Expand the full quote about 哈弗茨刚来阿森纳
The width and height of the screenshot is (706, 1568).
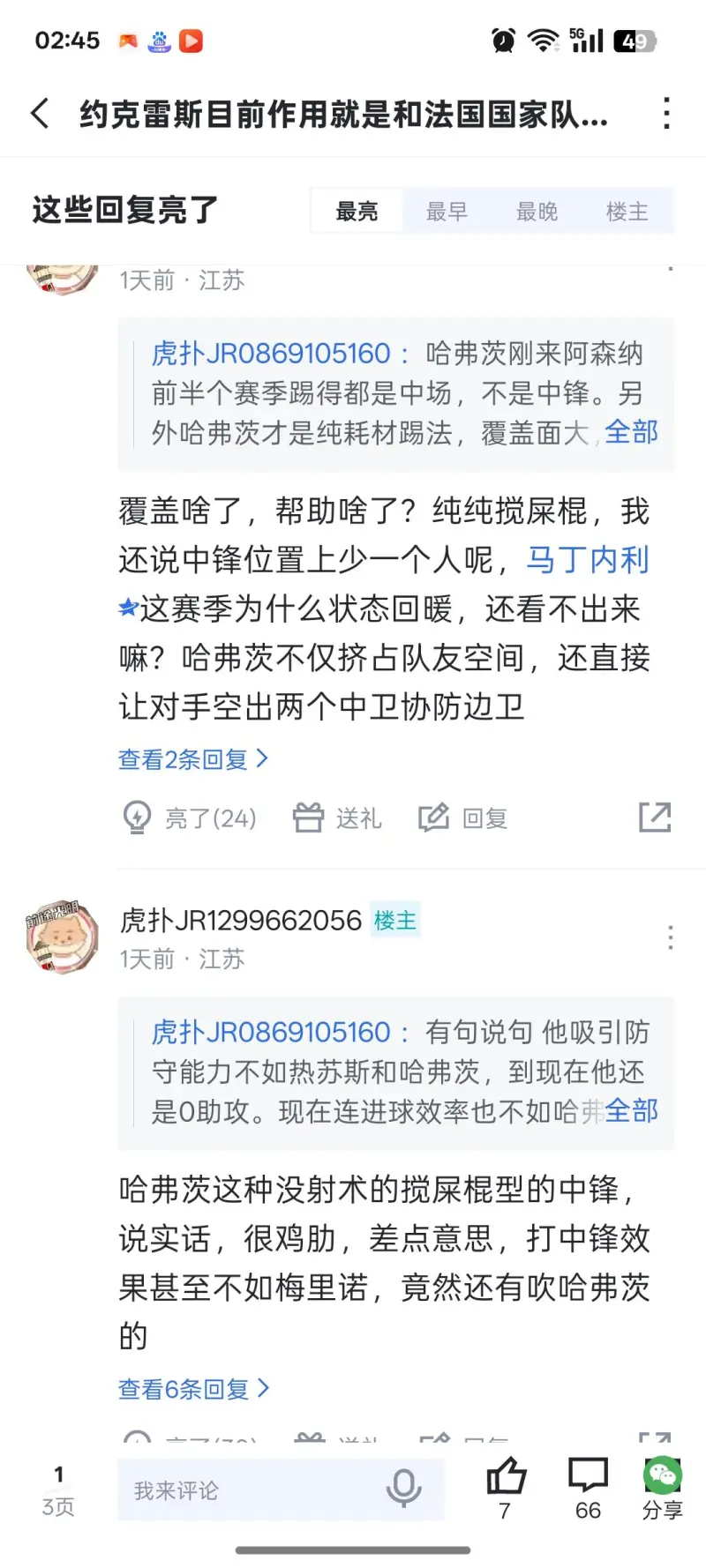632,432
